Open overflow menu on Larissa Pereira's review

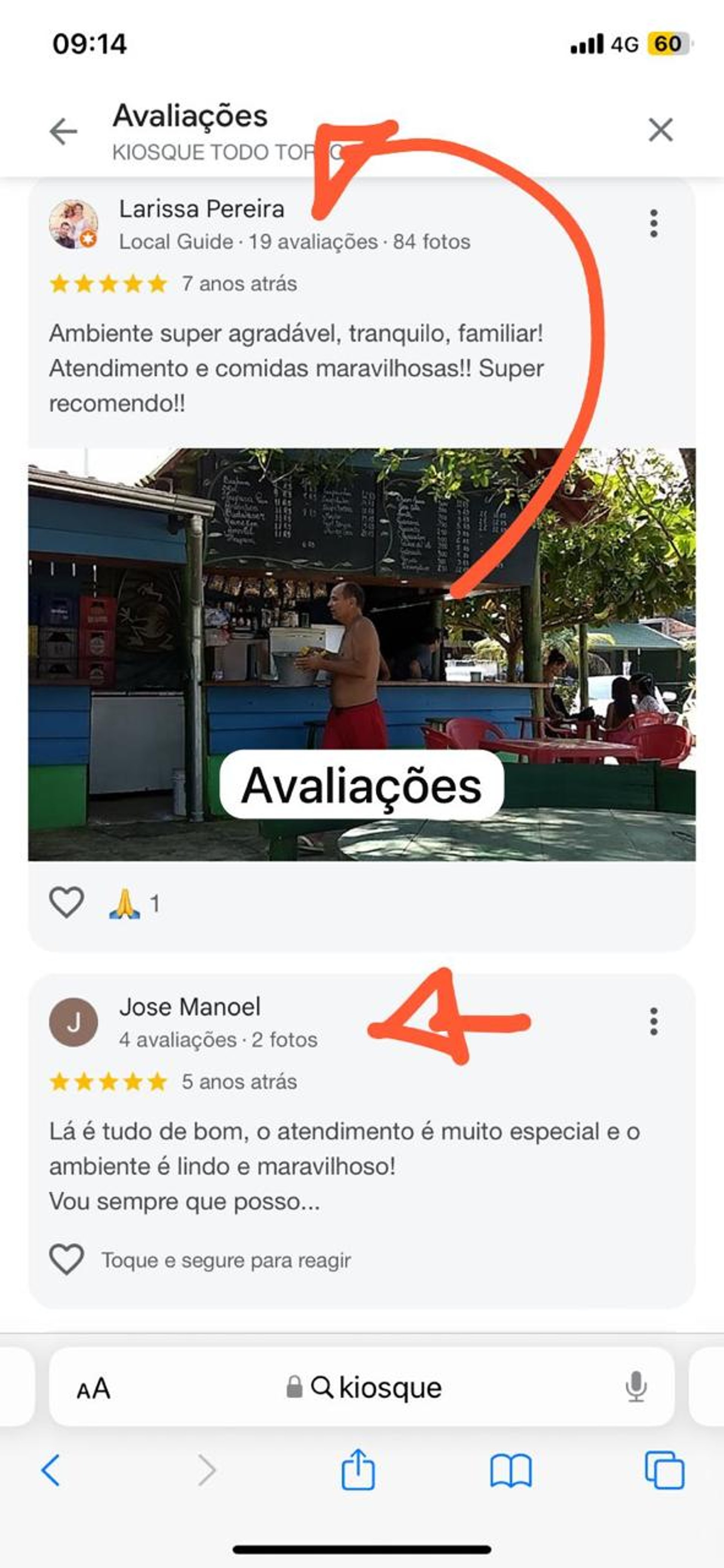coord(653,223)
